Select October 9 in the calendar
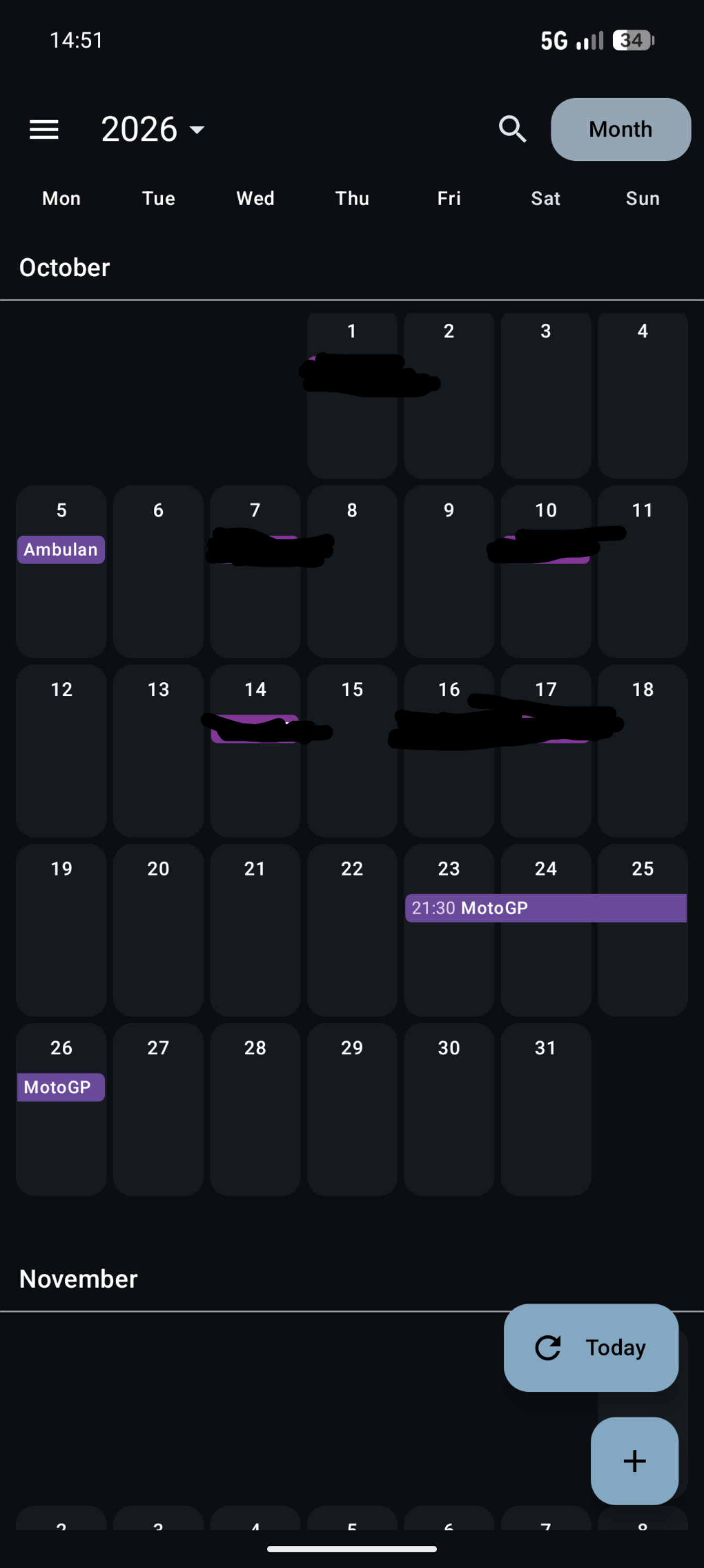This screenshot has width=704, height=1568. point(449,572)
